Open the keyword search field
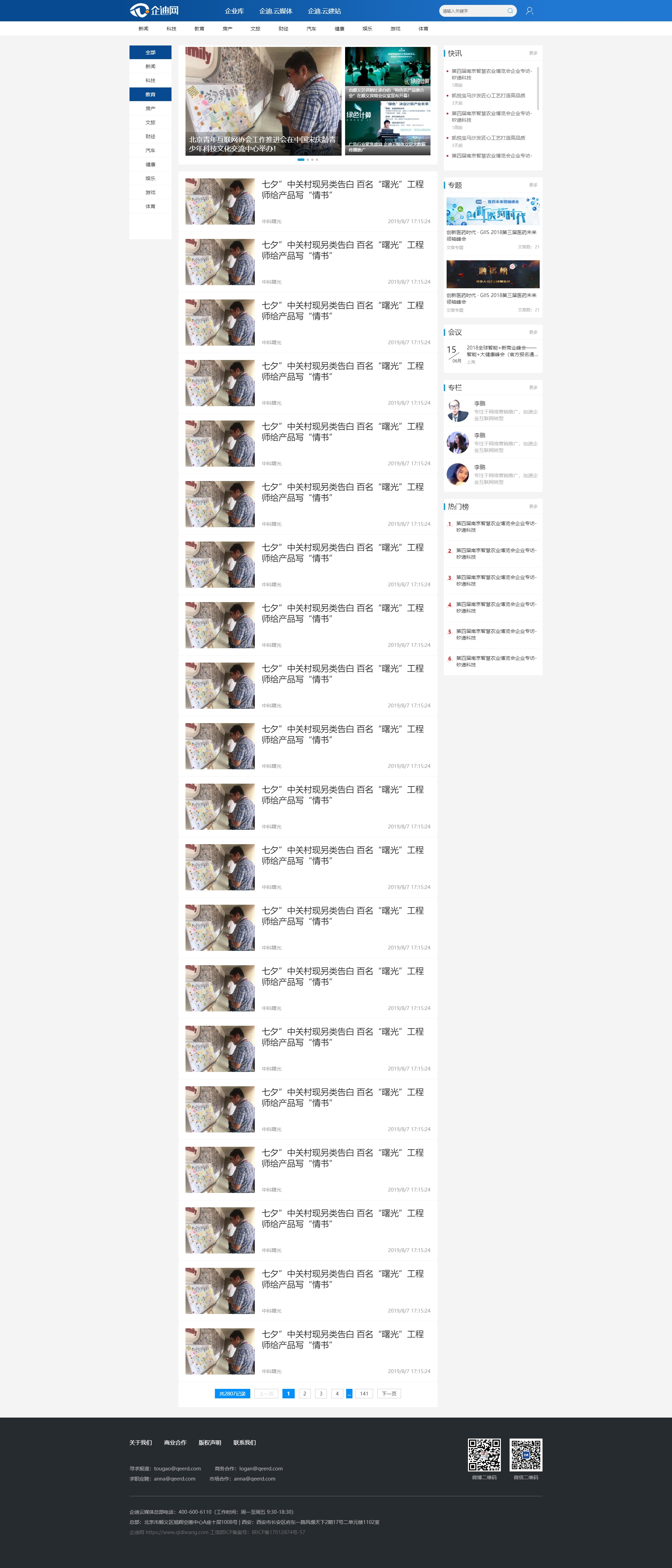 tap(472, 11)
